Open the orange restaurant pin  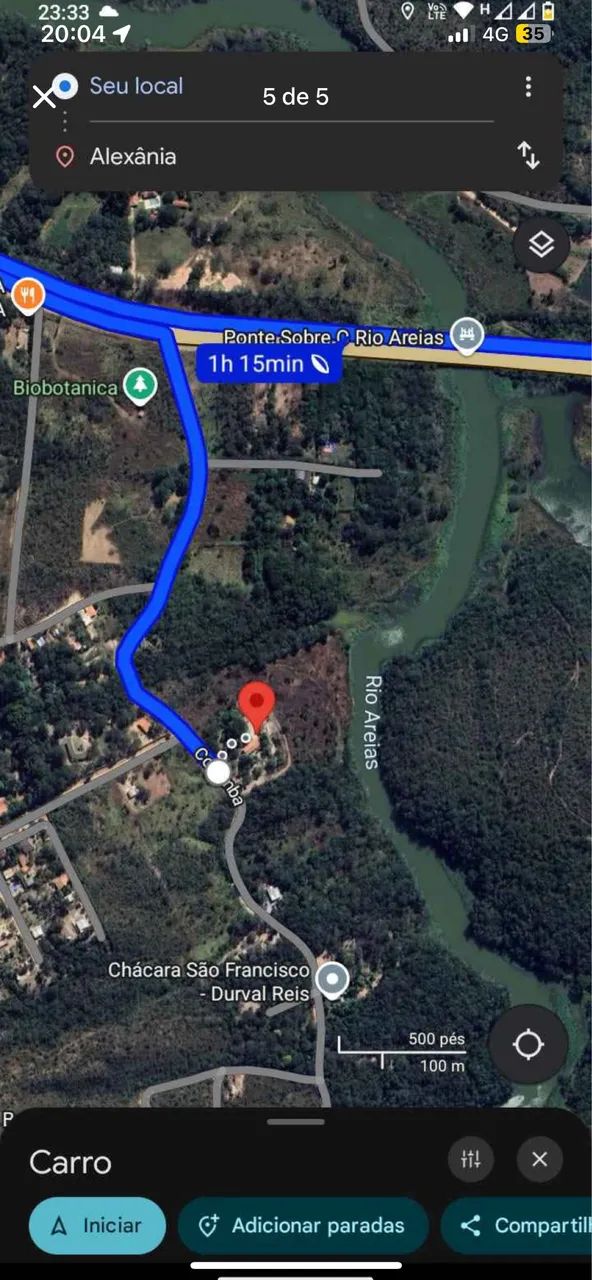point(29,295)
